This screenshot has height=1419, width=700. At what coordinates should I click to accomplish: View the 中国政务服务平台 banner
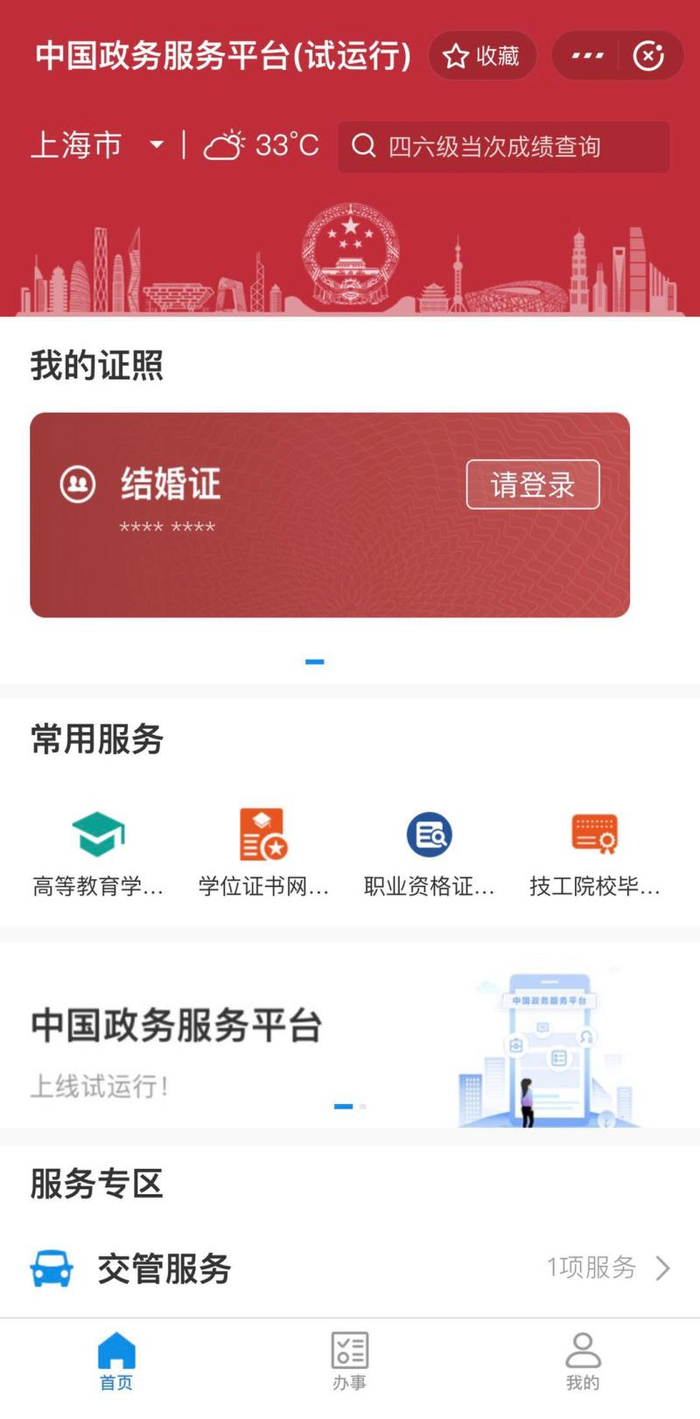click(350, 1035)
